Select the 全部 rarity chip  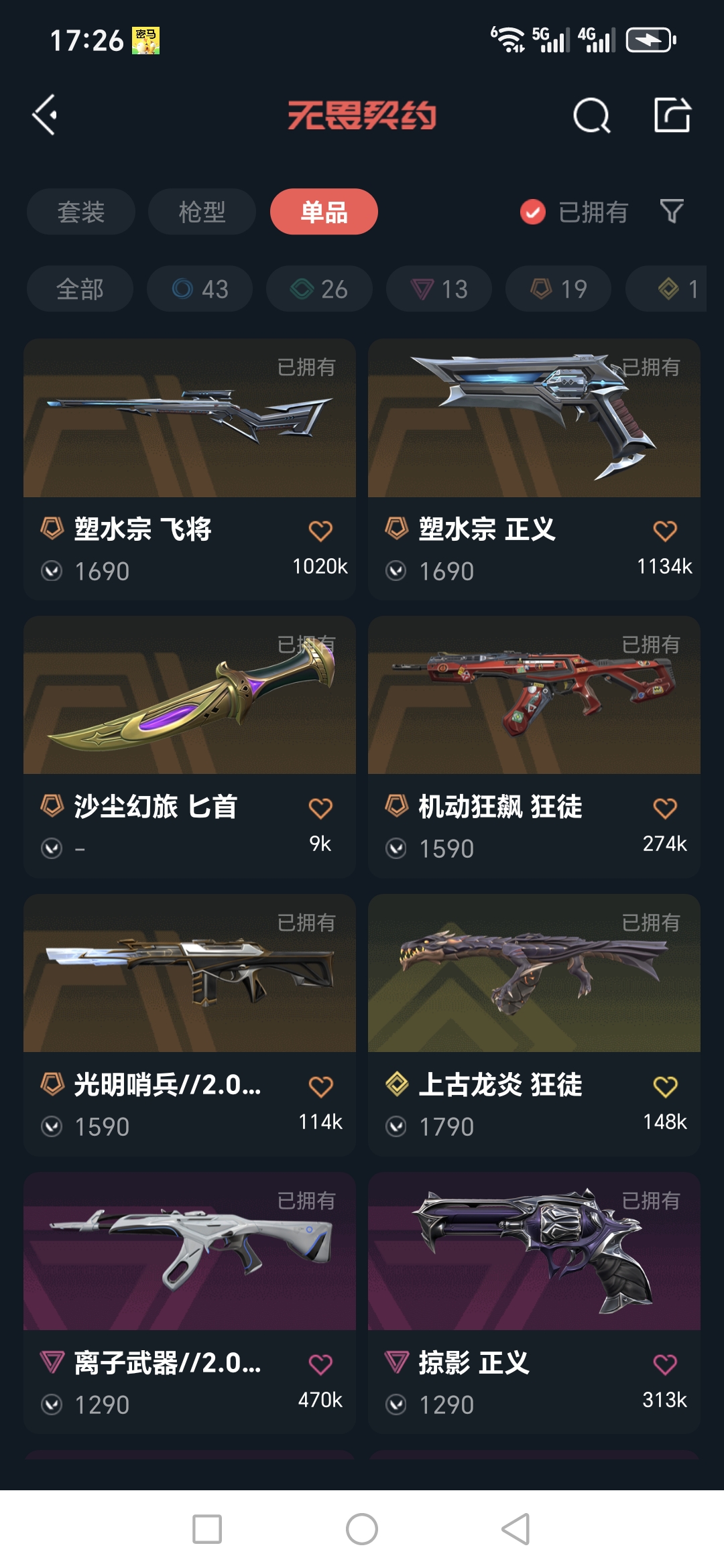point(80,289)
